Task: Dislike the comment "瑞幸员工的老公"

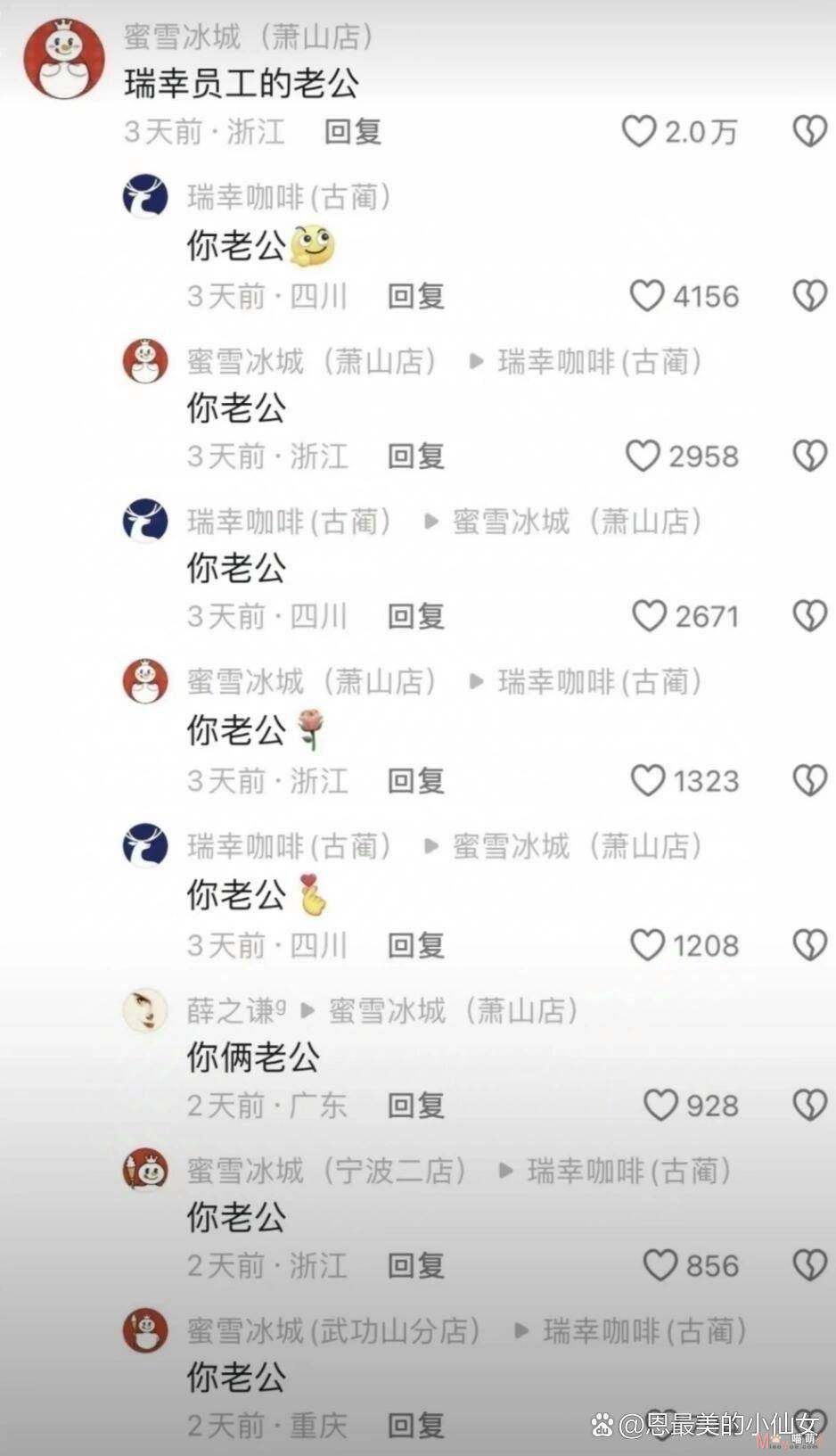Action: [x=809, y=132]
